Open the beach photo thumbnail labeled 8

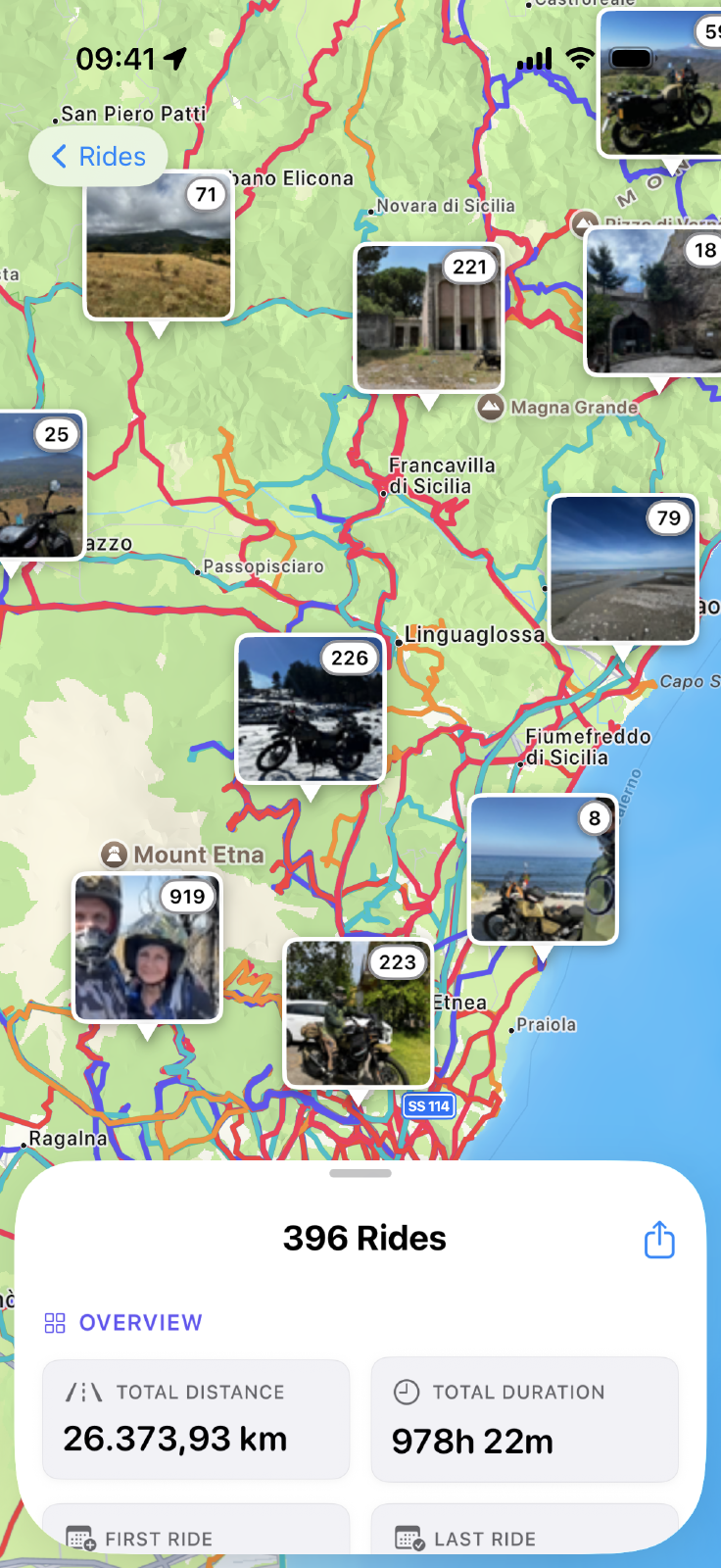pos(543,868)
